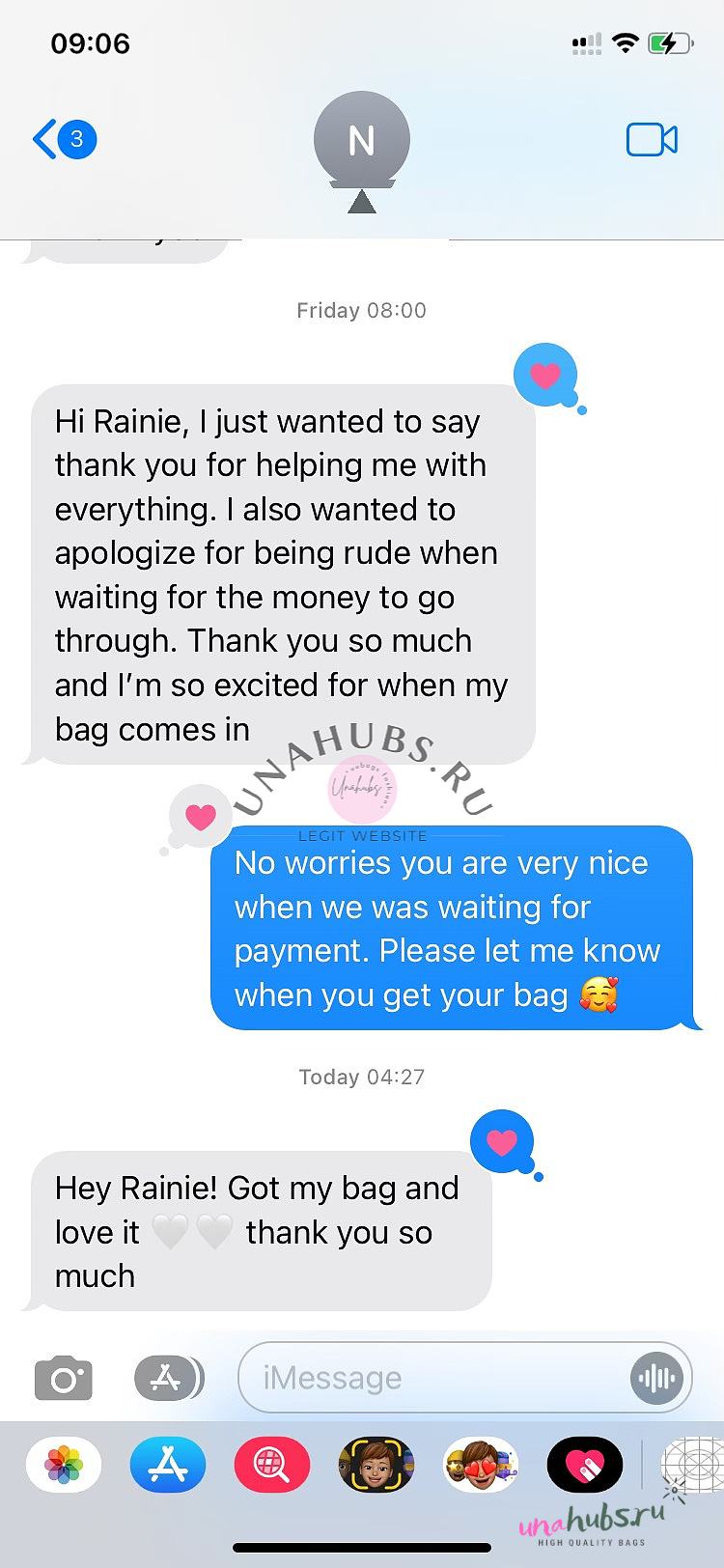Record an audio message
The image size is (724, 1568).
pyautogui.click(x=656, y=1378)
